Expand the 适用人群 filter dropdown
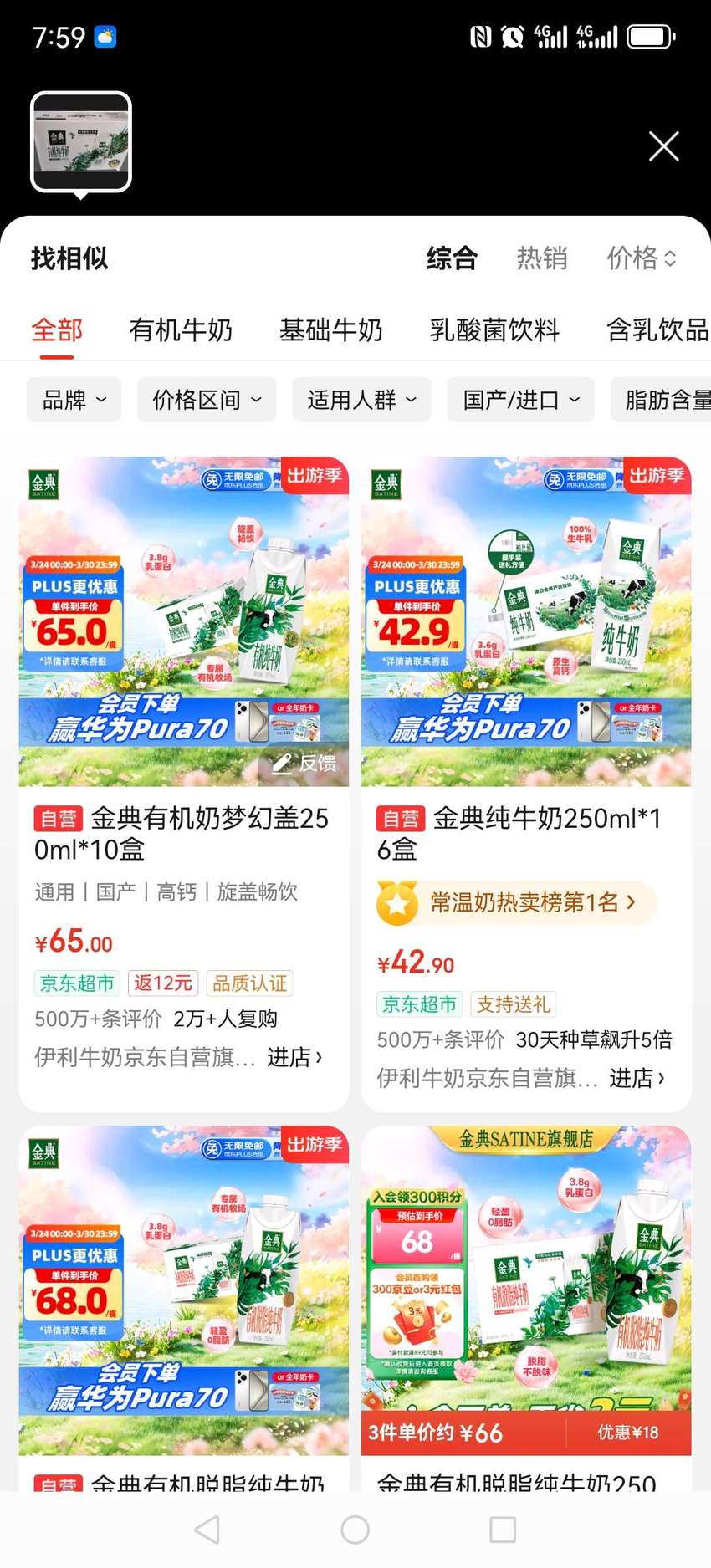 (x=361, y=400)
